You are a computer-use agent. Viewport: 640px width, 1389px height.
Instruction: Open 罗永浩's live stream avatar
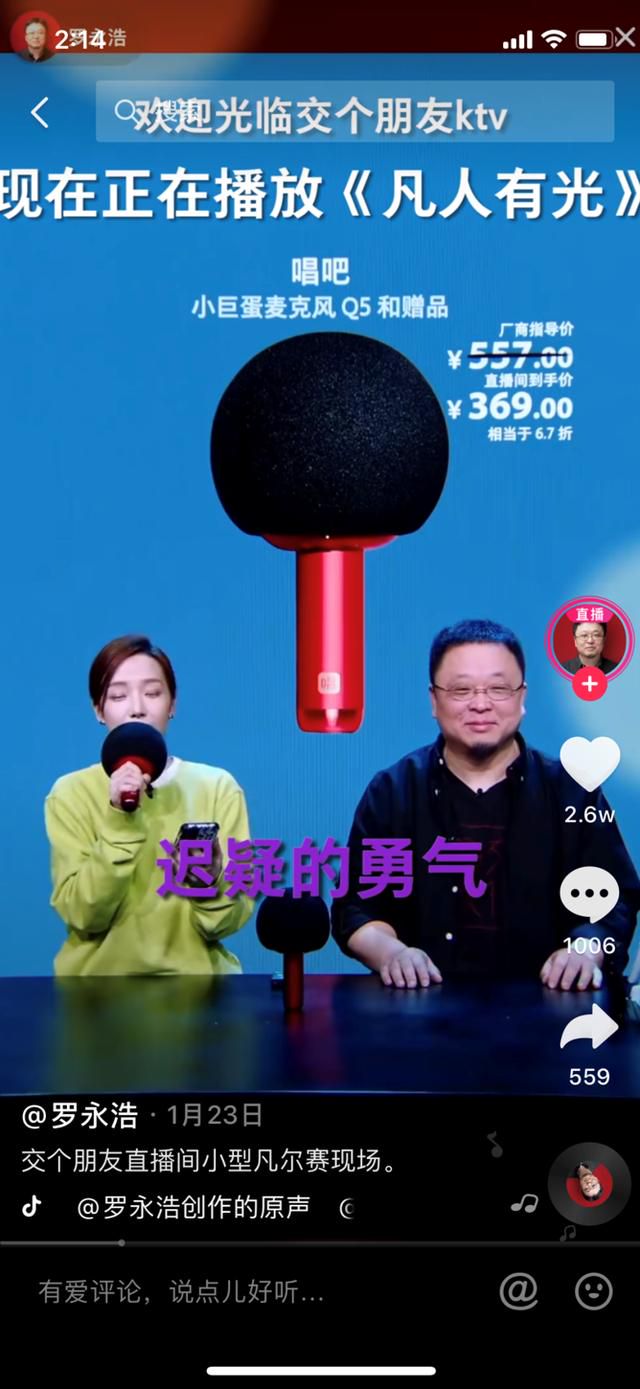tap(588, 641)
